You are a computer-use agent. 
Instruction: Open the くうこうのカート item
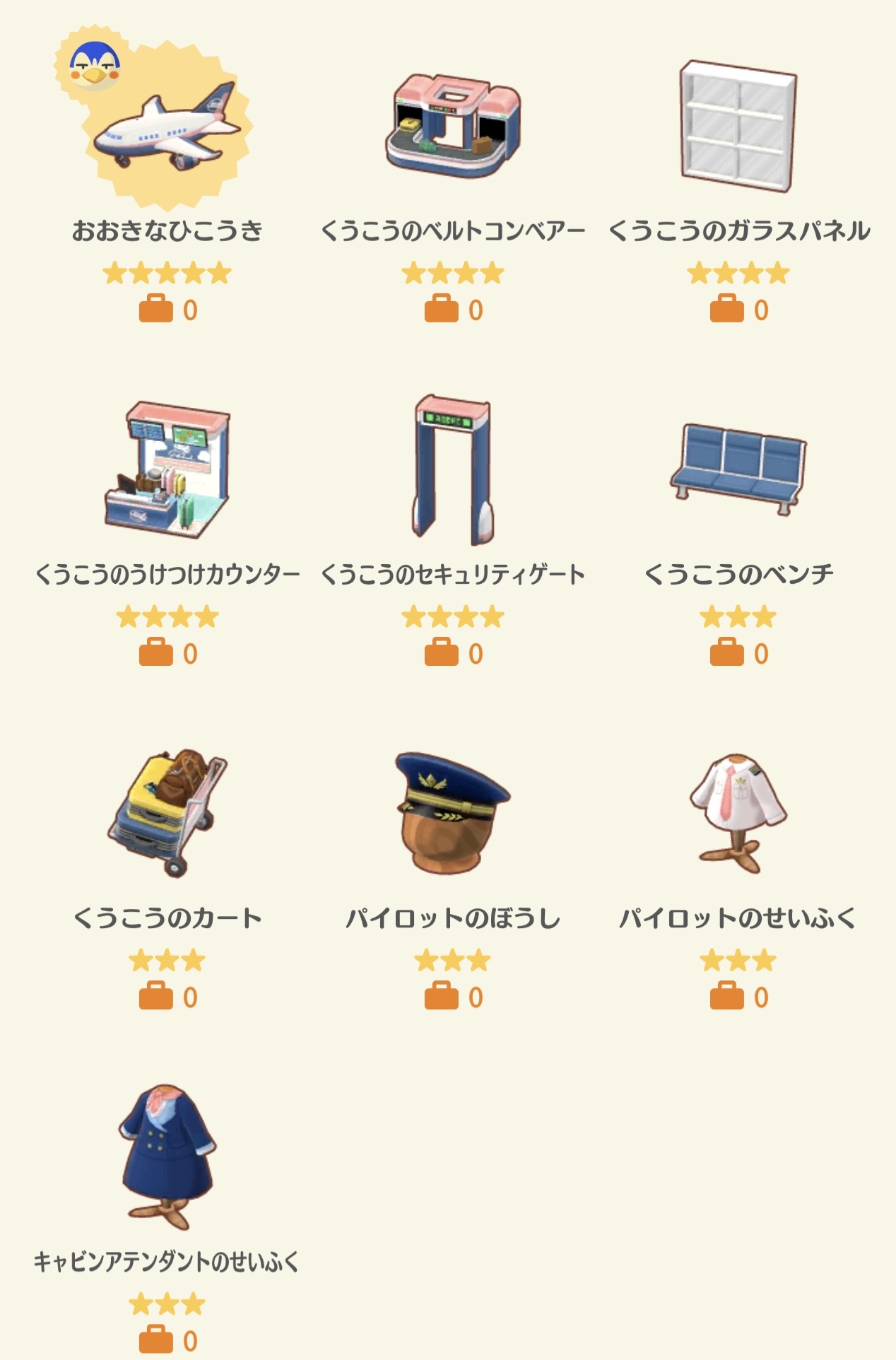click(x=168, y=813)
